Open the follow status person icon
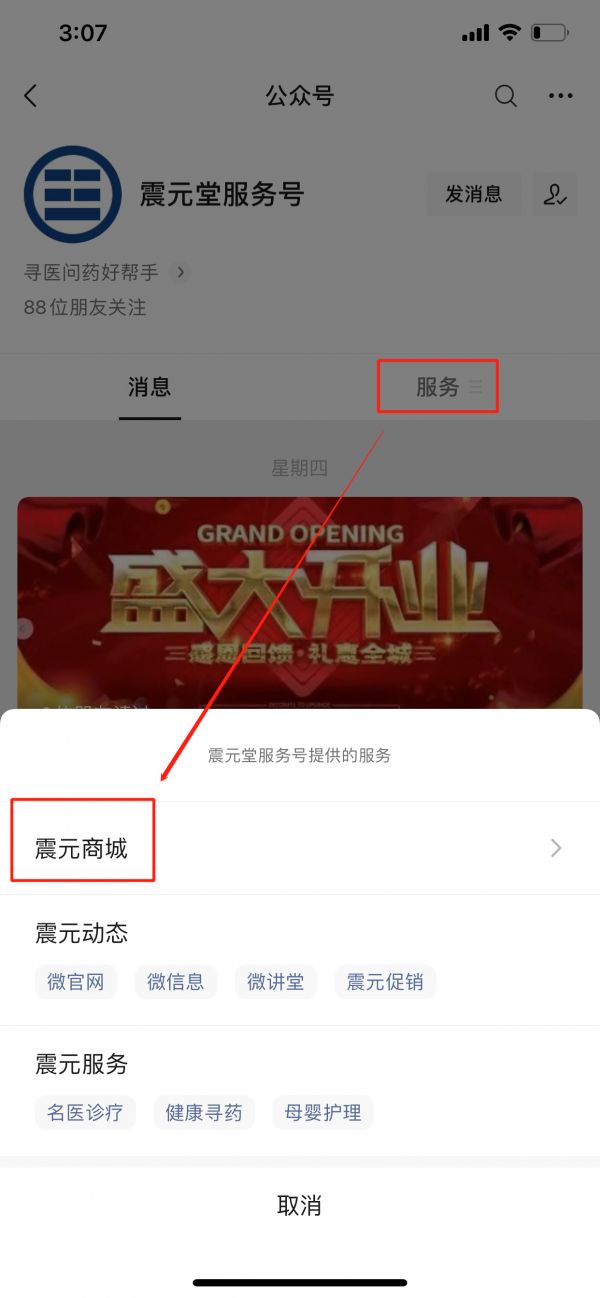Screen dimensions: 600x1298 point(555,194)
